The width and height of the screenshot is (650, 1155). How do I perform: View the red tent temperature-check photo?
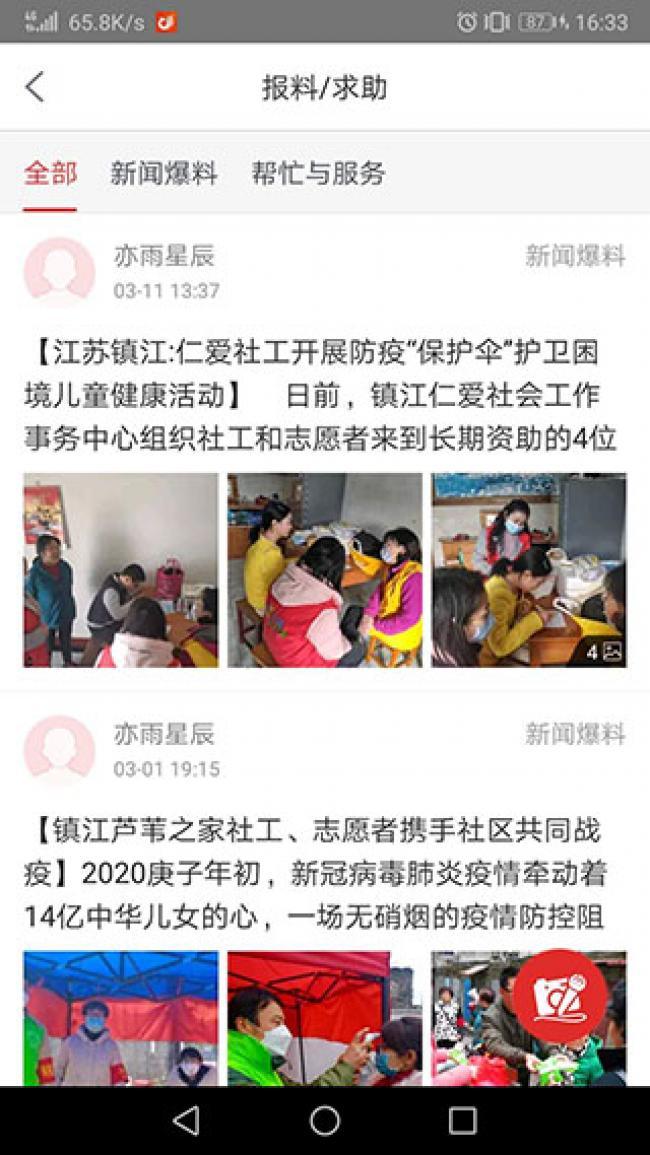pos(325,1018)
